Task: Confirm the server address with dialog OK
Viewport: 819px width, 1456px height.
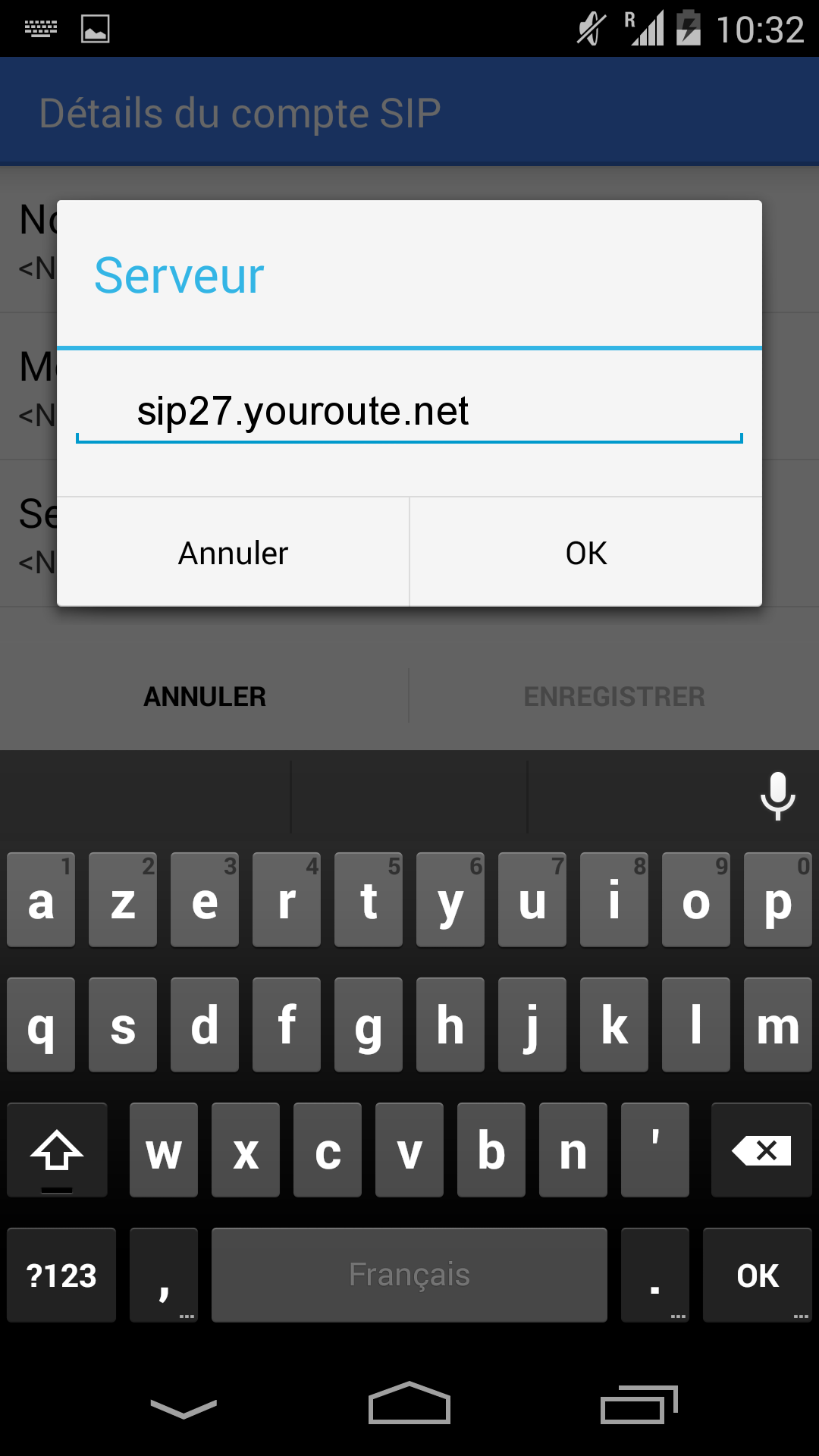Action: 586,553
